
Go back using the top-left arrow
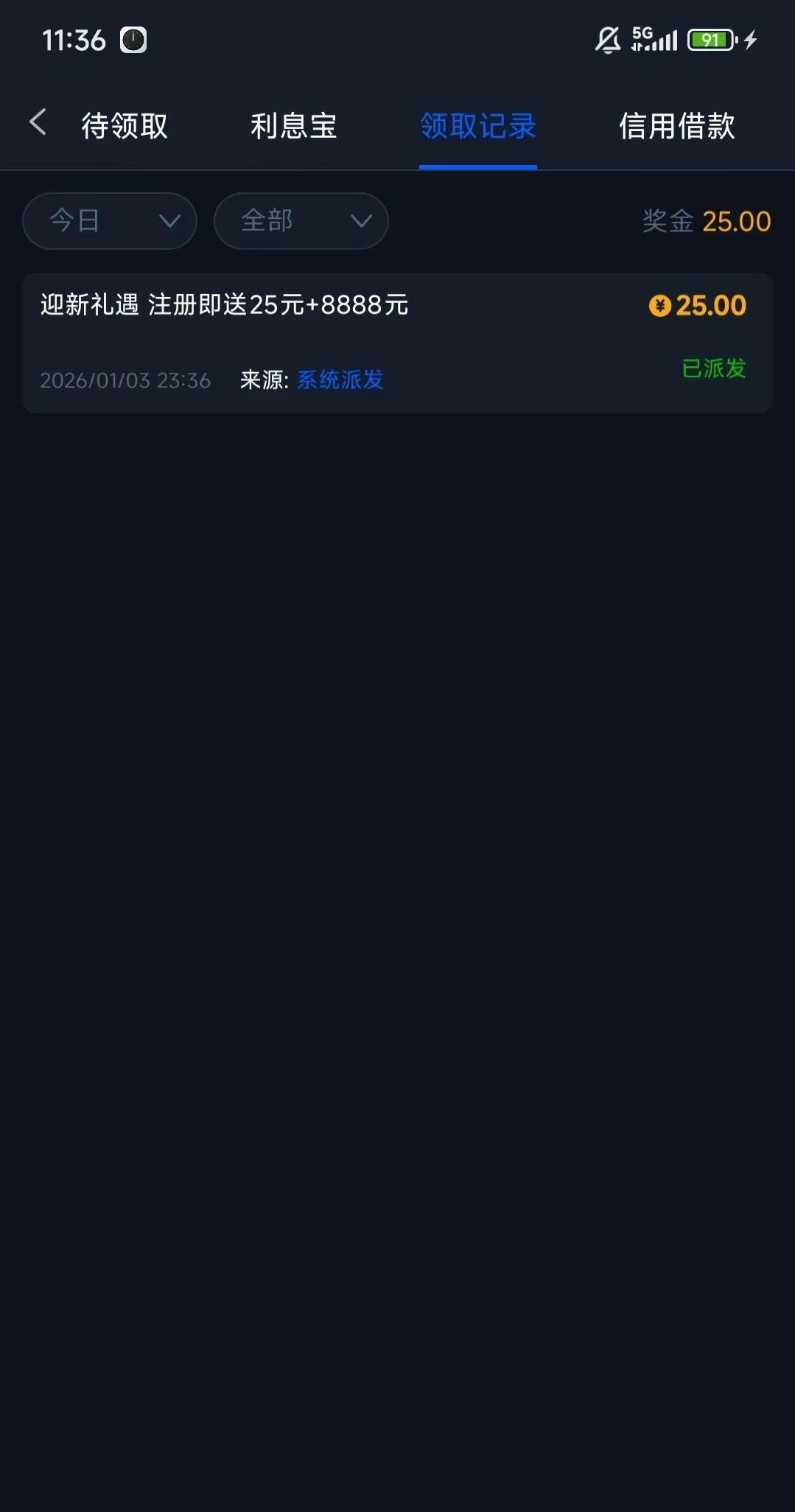click(x=38, y=123)
